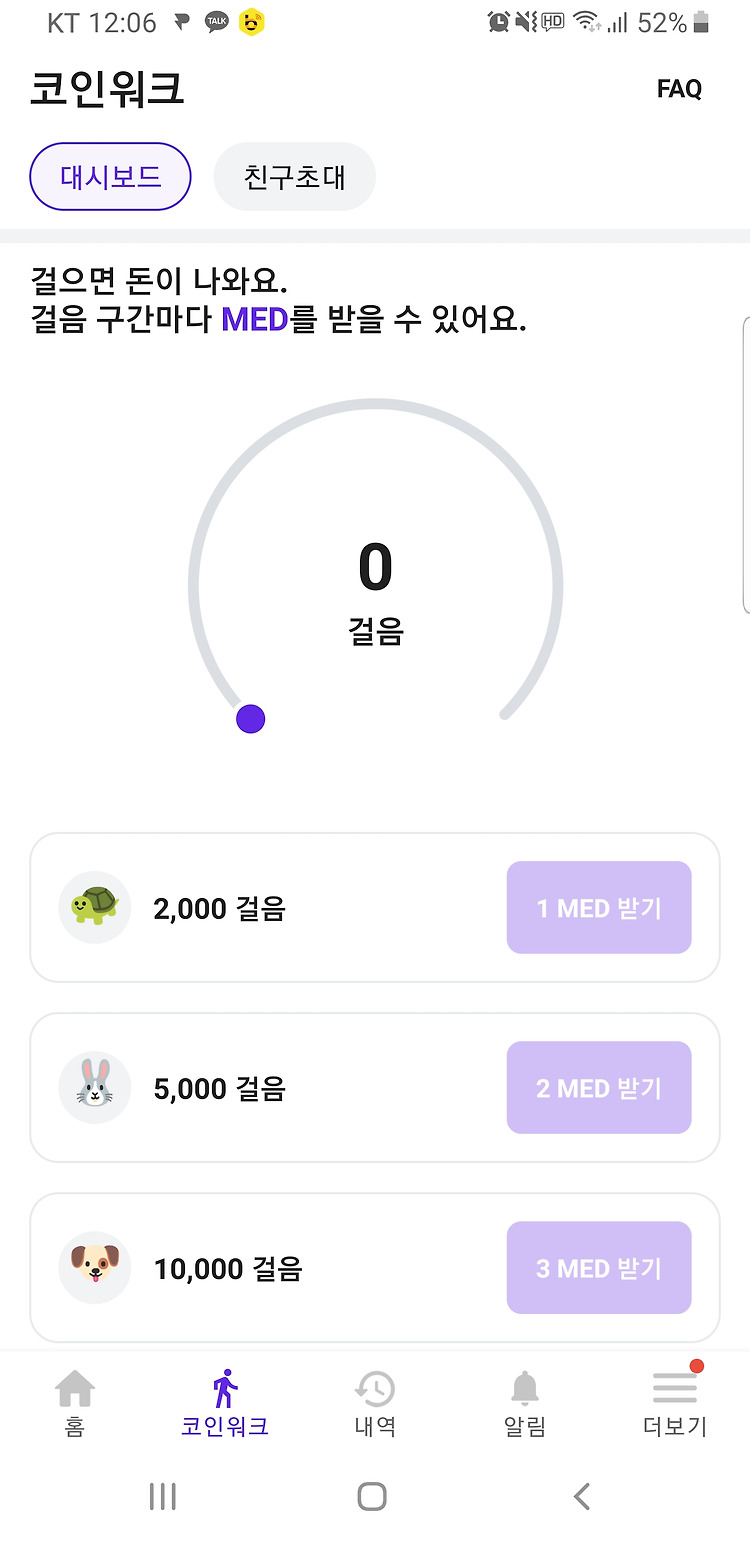
Task: Switch to the 친구초대 tab
Action: tap(295, 177)
